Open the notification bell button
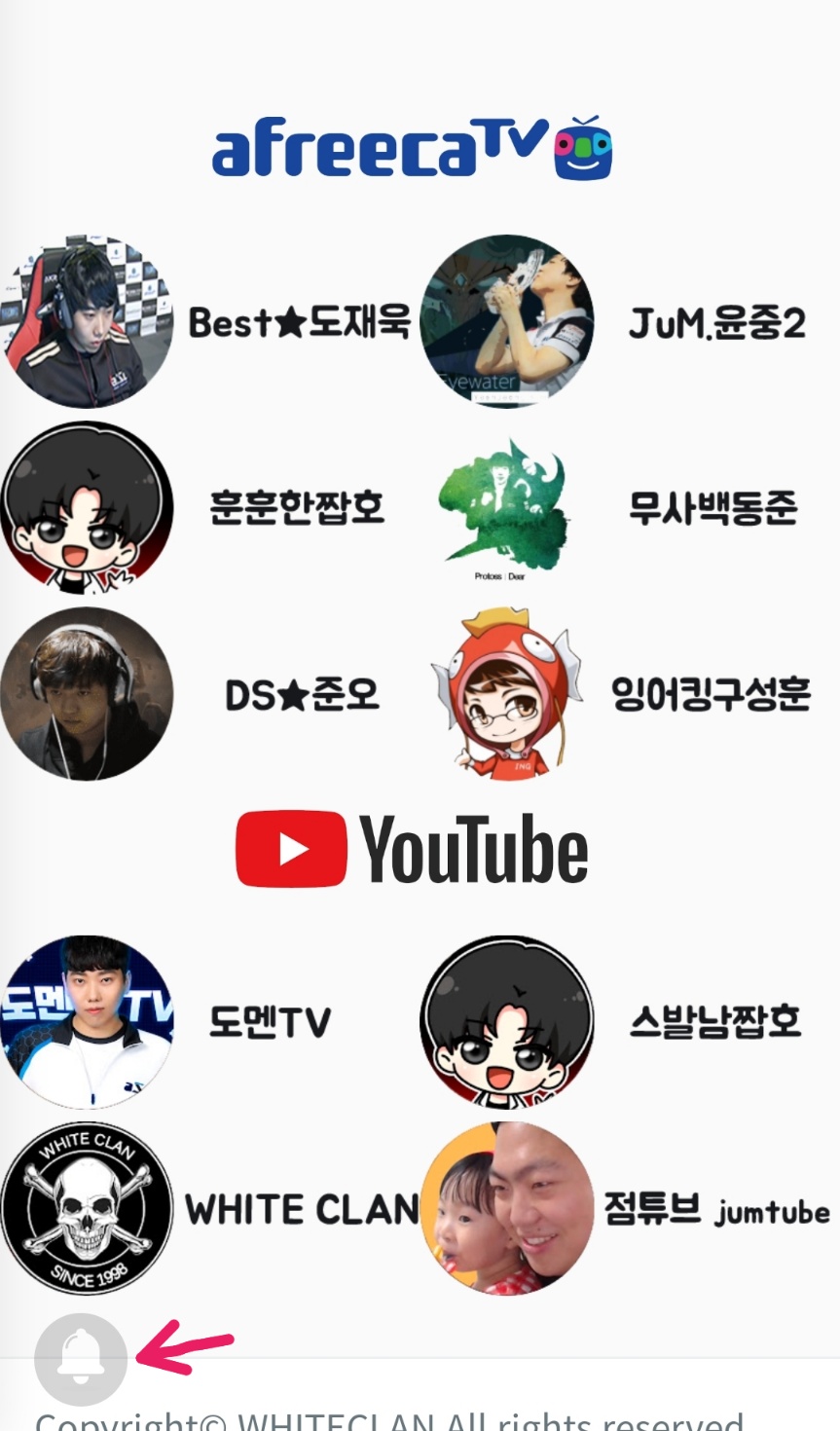The image size is (840, 1431). [81, 1358]
